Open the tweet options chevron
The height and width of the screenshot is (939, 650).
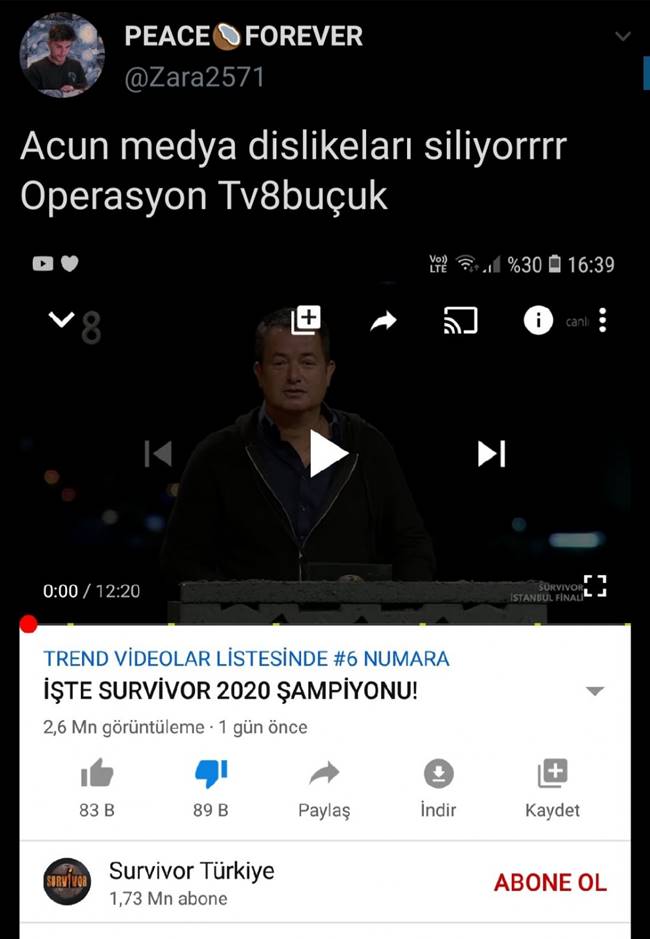pyautogui.click(x=622, y=37)
